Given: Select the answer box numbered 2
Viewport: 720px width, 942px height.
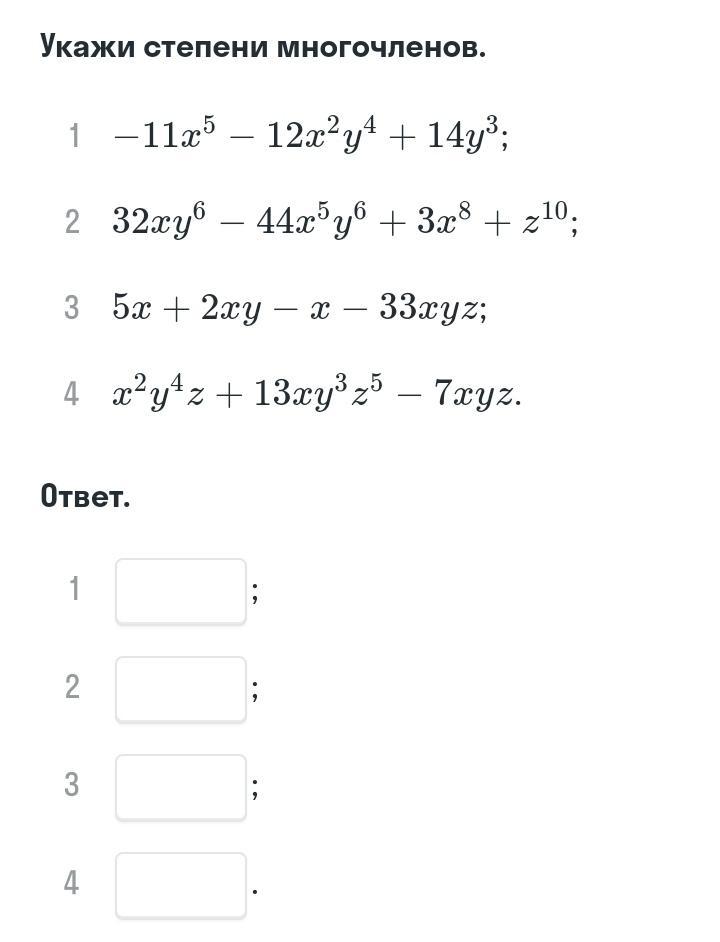Looking at the screenshot, I should tap(181, 690).
